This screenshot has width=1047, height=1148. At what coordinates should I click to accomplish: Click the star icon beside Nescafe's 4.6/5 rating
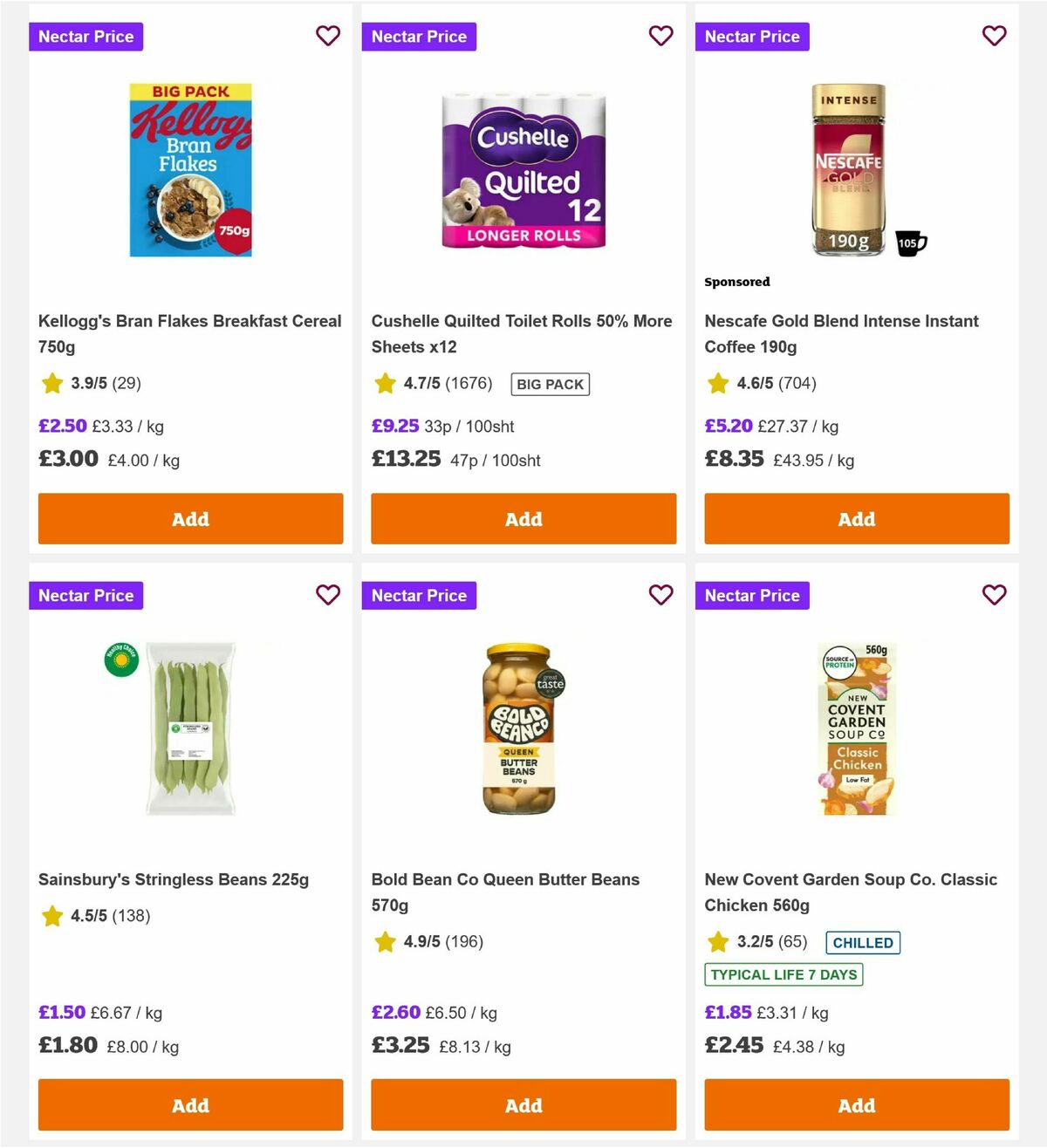pyautogui.click(x=718, y=384)
